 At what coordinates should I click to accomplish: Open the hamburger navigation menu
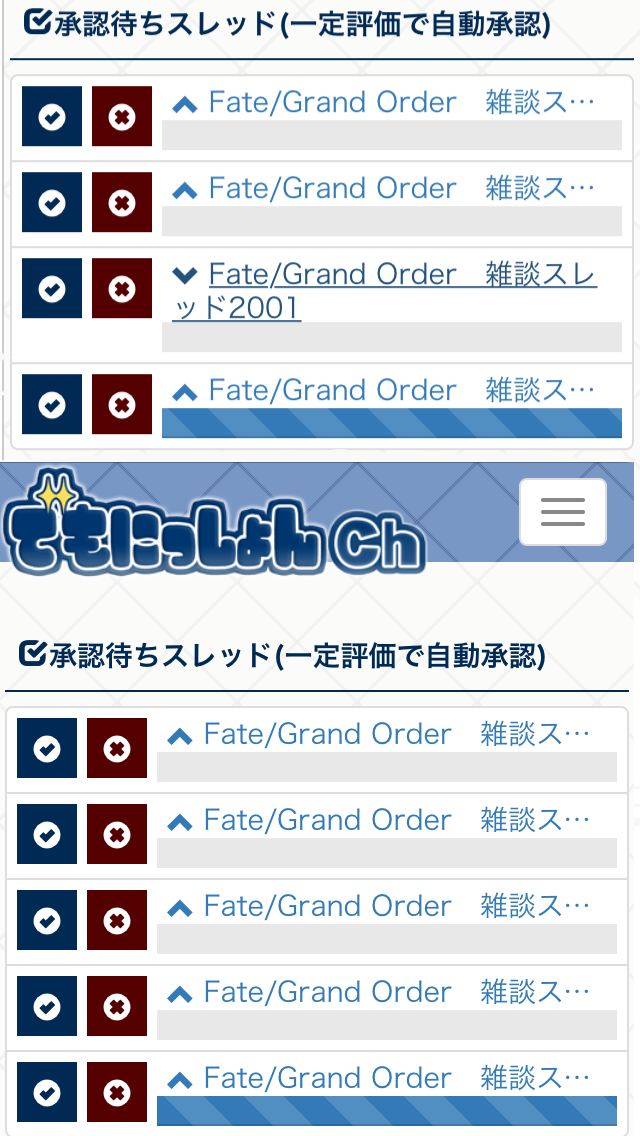click(x=562, y=512)
